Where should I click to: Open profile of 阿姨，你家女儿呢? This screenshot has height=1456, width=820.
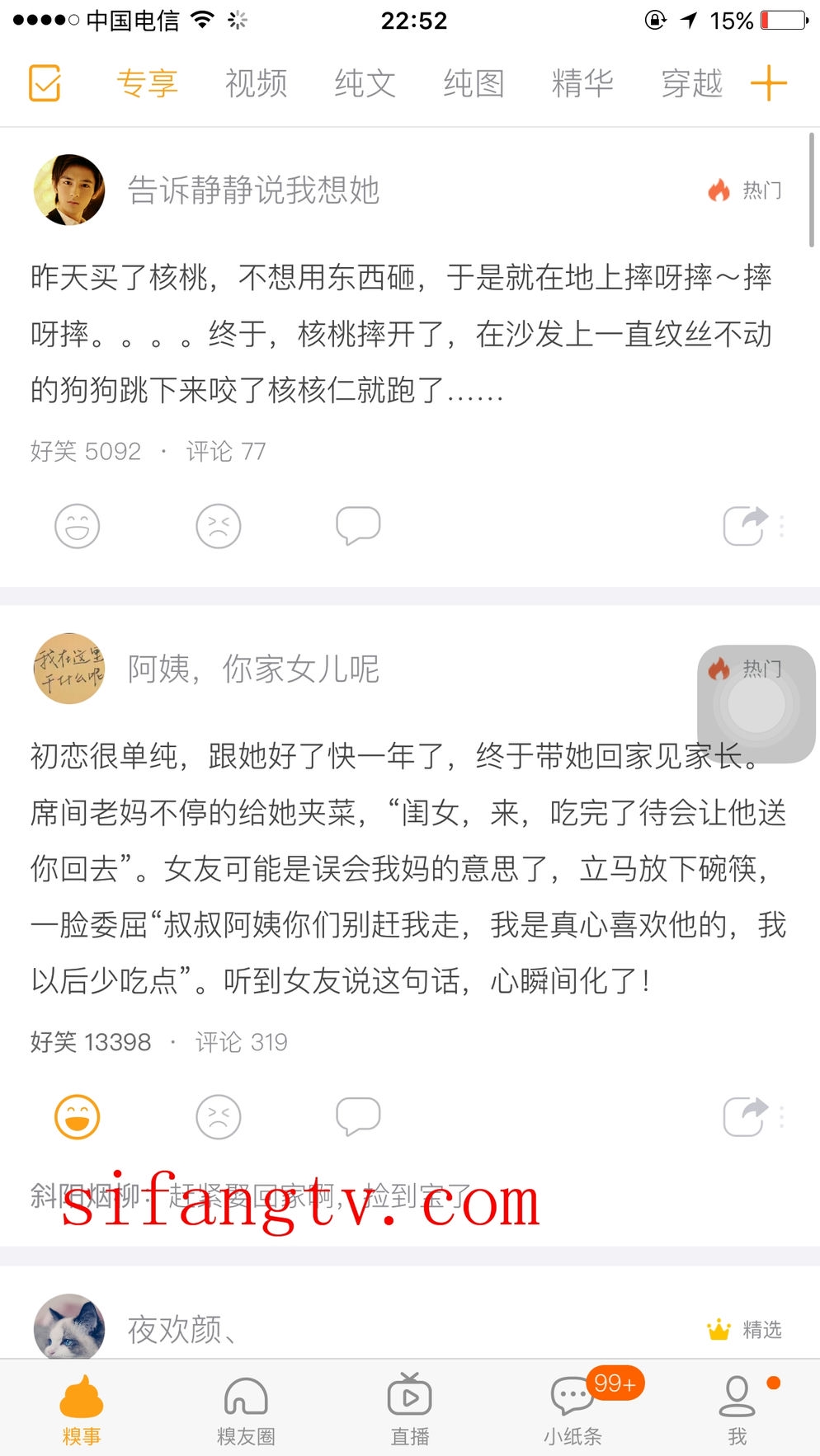click(69, 669)
